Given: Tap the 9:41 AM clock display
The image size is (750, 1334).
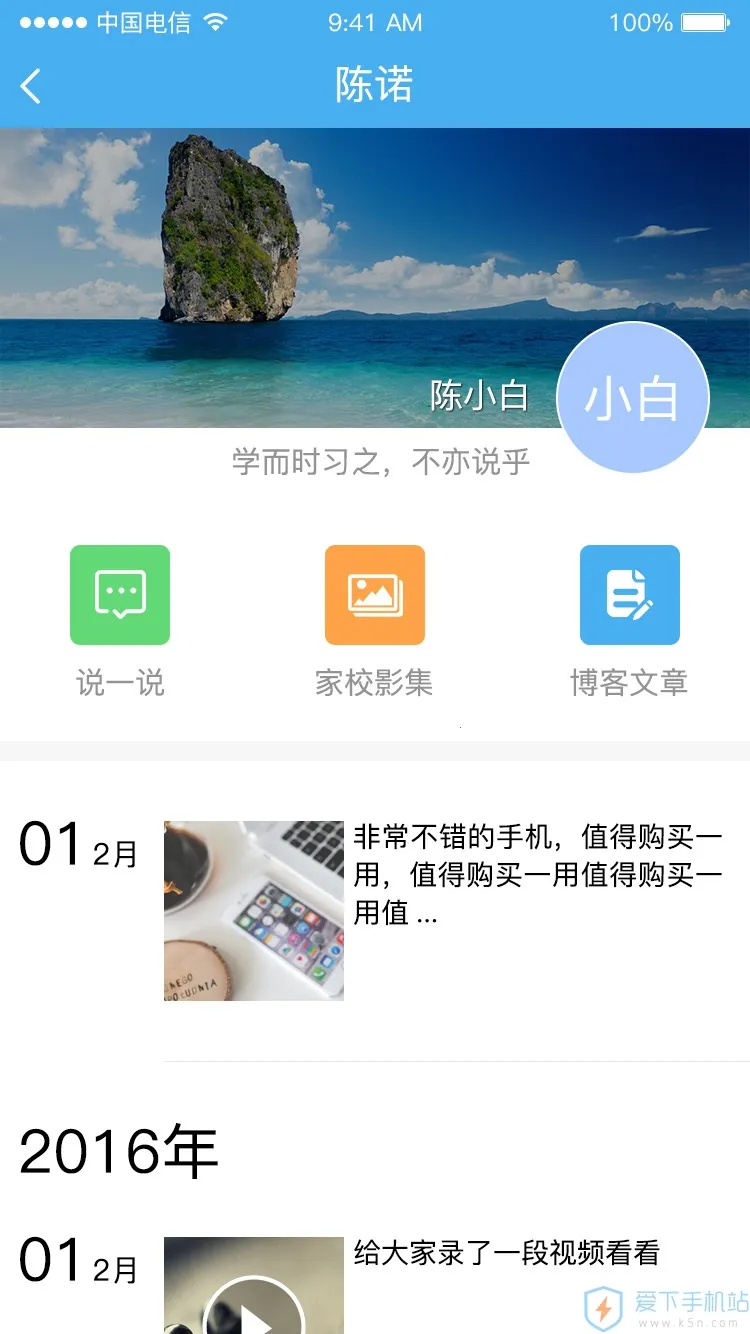Looking at the screenshot, I should [375, 21].
